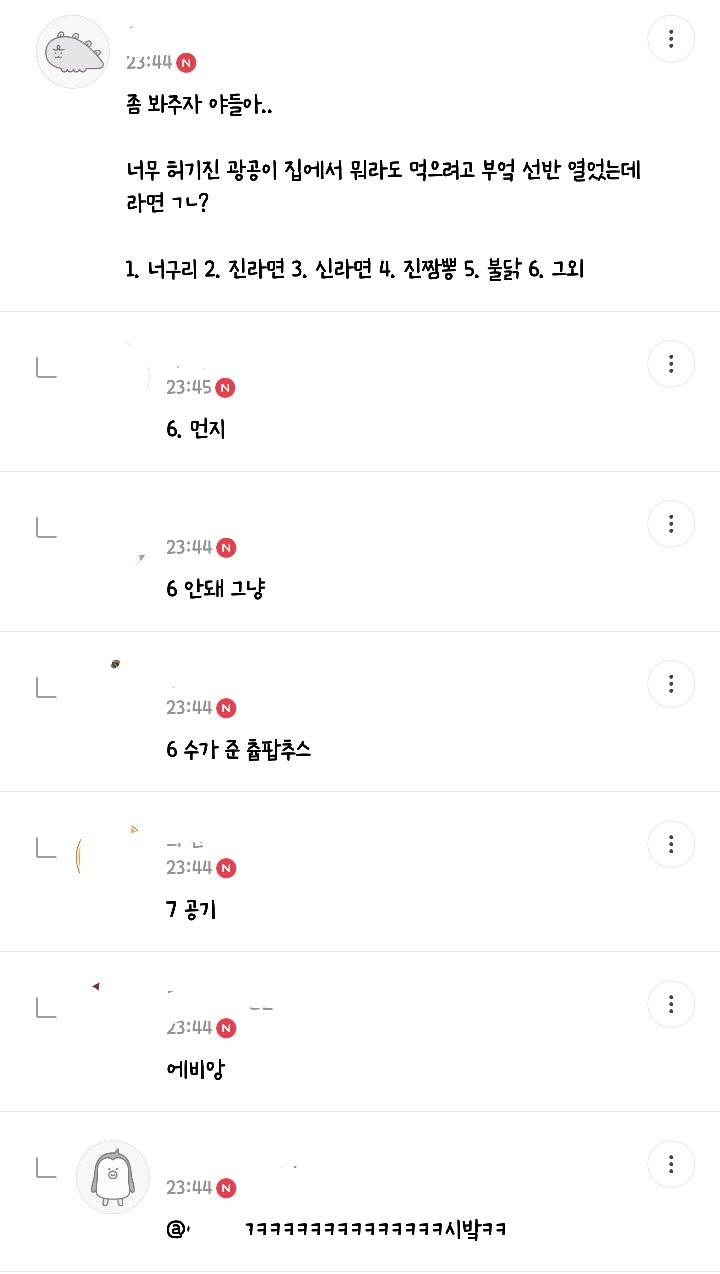Open more options for the '7 공기' reply
This screenshot has width=720, height=1274.
point(671,844)
